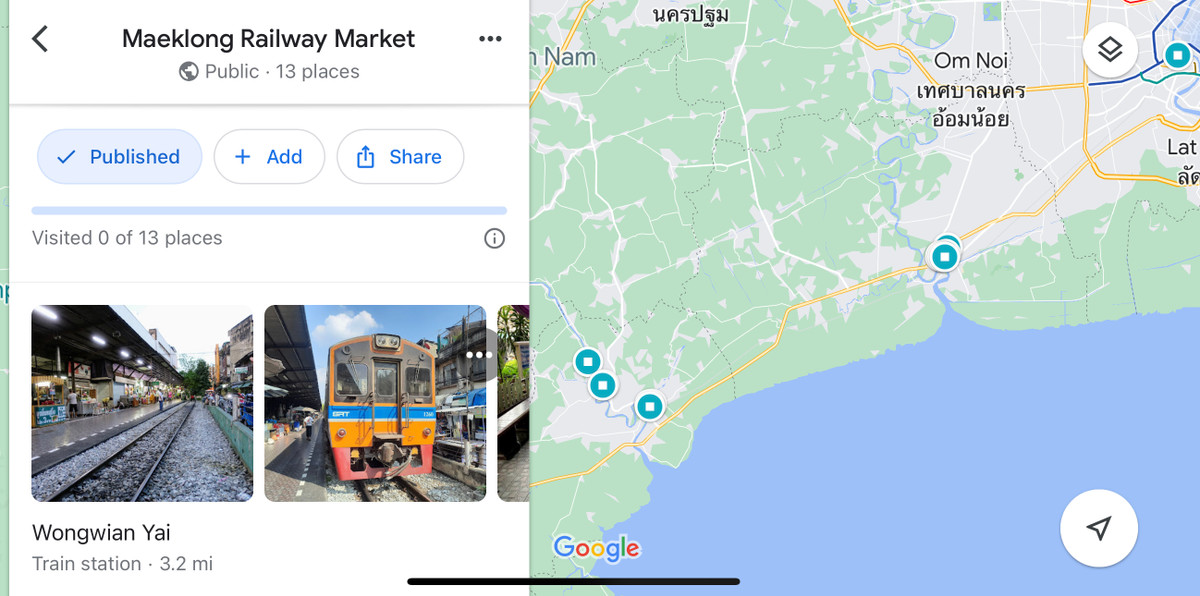Open the map layers selector
This screenshot has height=596, width=1200.
tap(1110, 50)
